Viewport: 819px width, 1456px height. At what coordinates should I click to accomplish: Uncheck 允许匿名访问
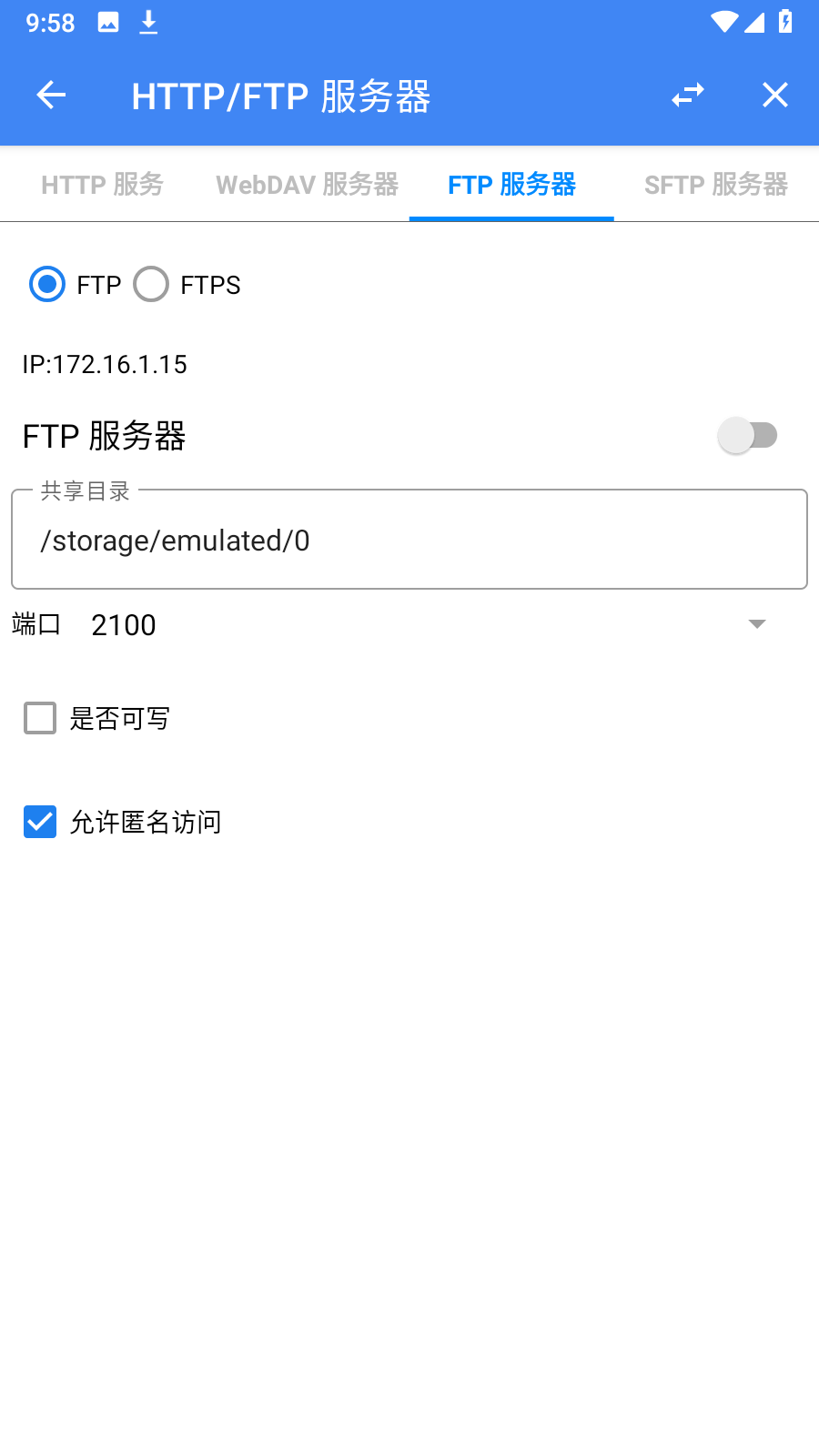coord(39,822)
